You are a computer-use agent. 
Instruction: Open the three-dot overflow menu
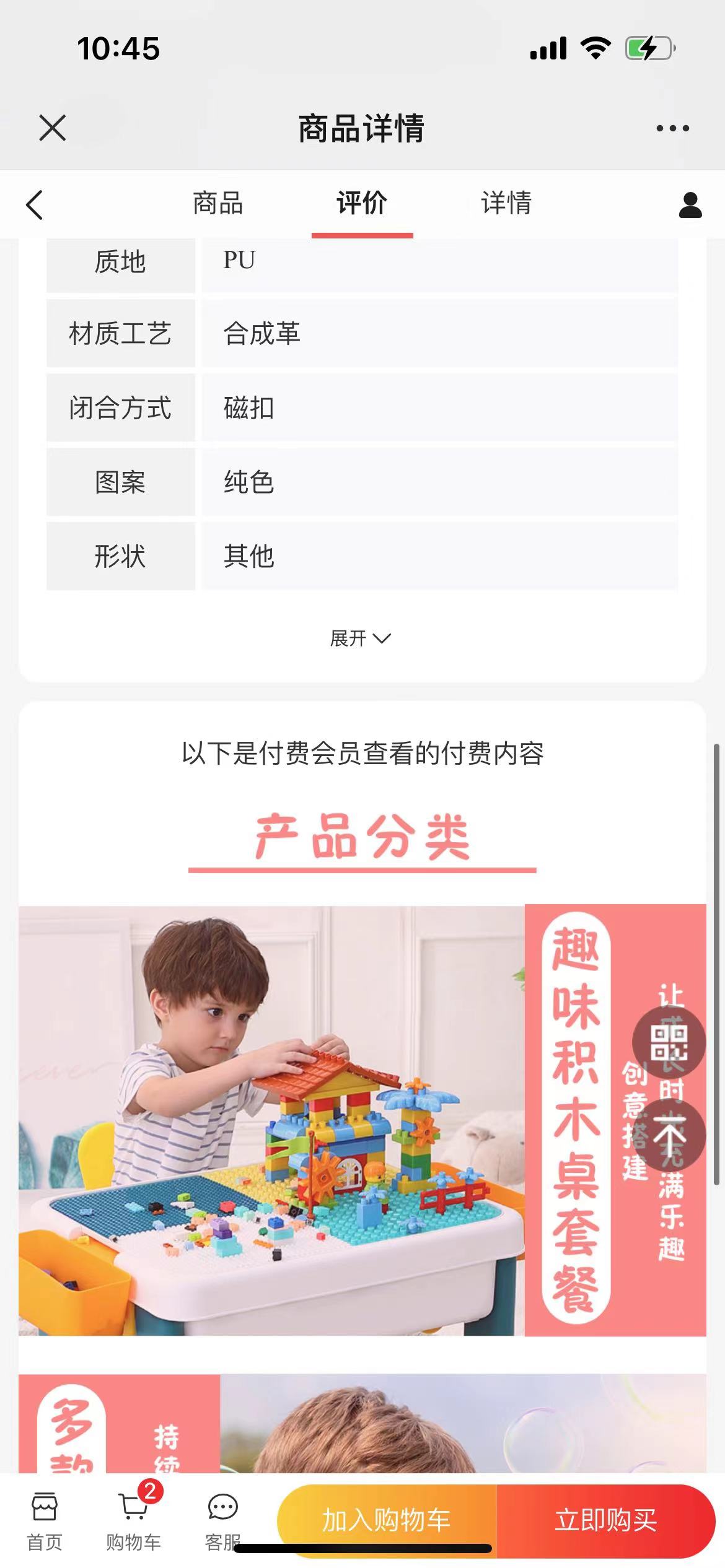pos(672,128)
